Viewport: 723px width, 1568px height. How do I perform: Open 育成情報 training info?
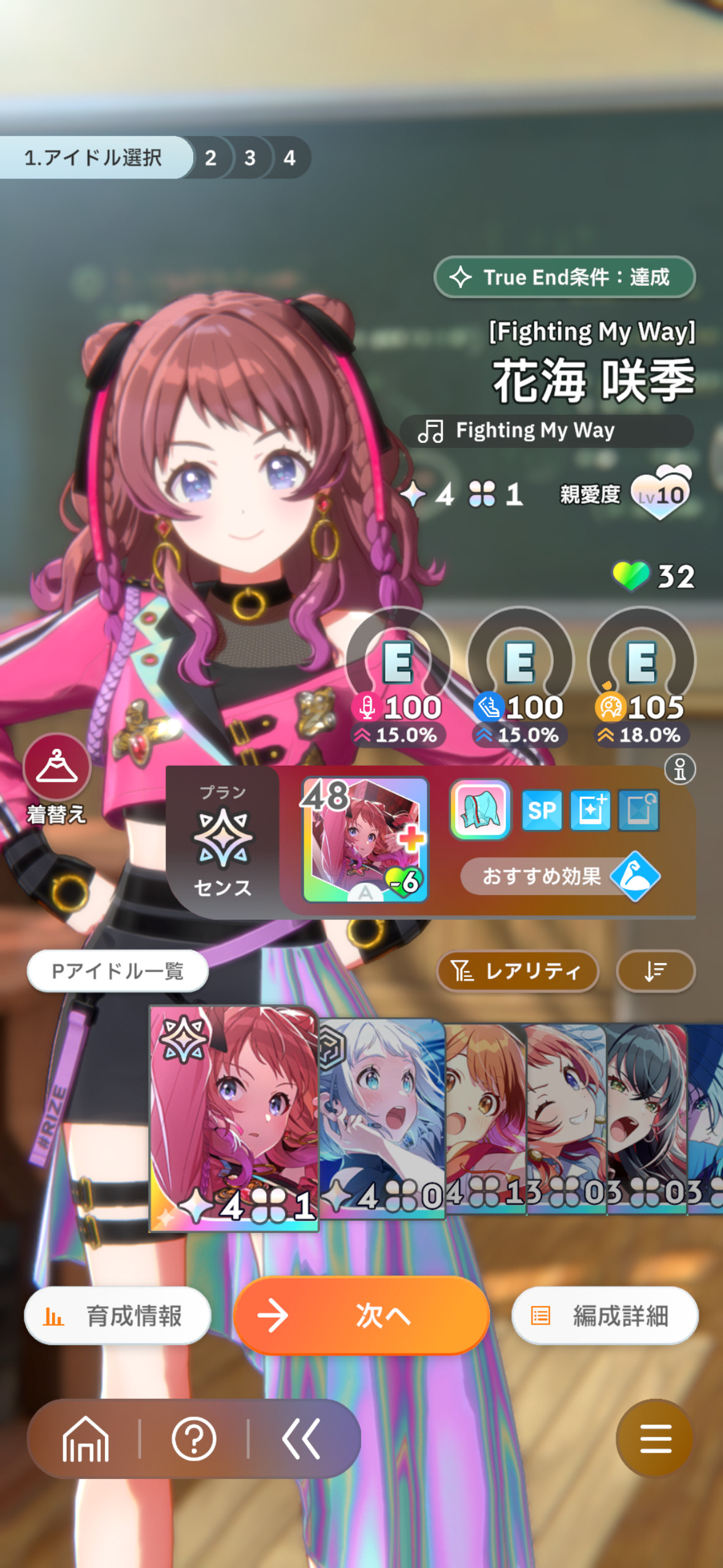point(118,1316)
